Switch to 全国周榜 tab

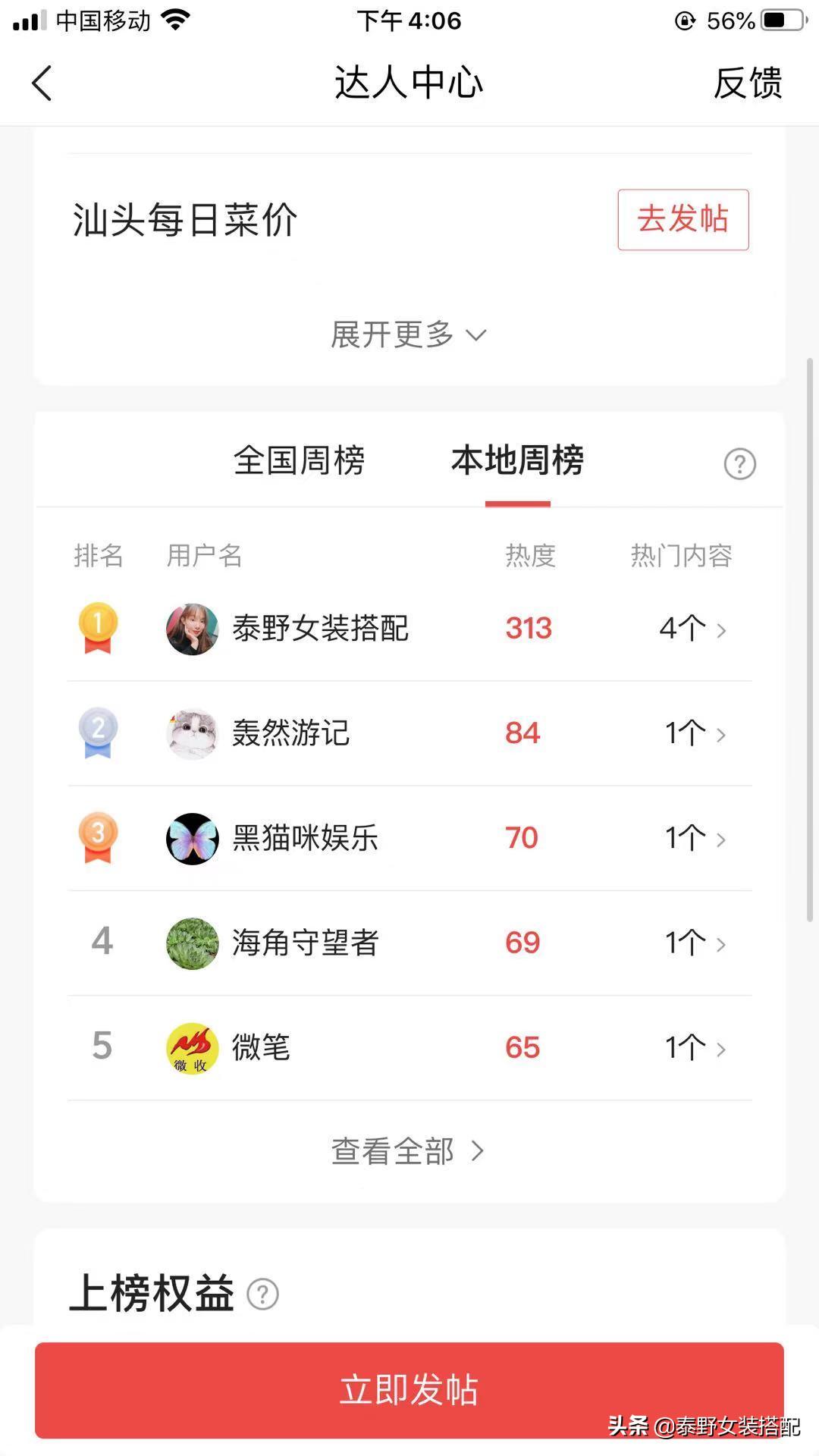[299, 461]
